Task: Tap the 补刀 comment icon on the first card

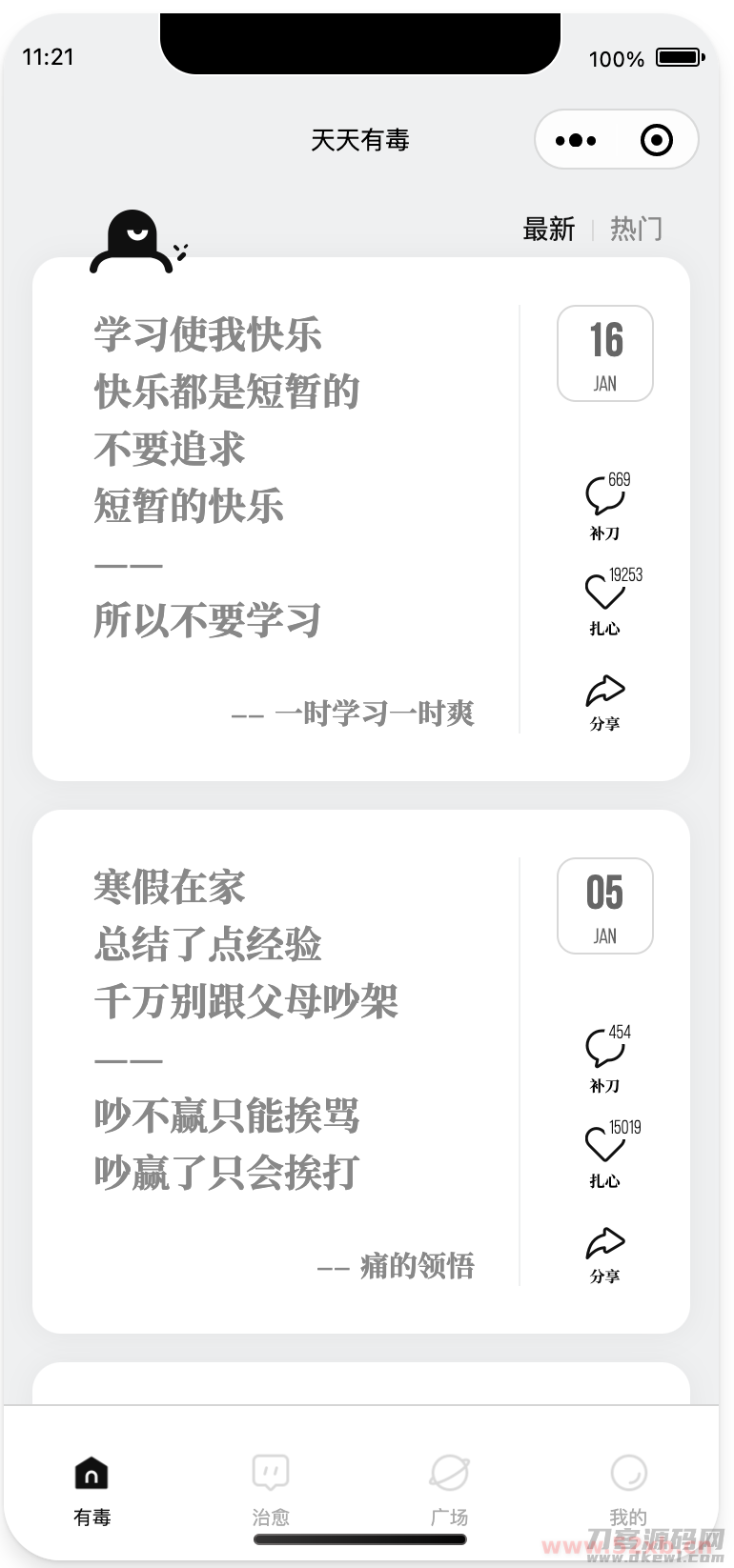Action: (x=601, y=498)
